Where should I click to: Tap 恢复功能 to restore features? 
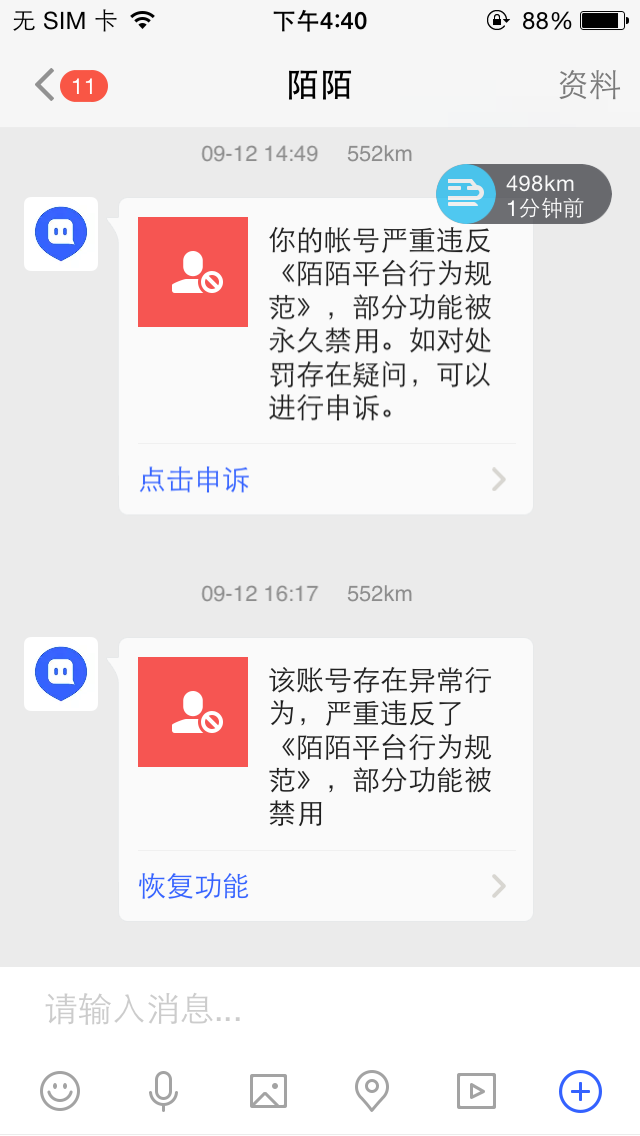(x=325, y=886)
